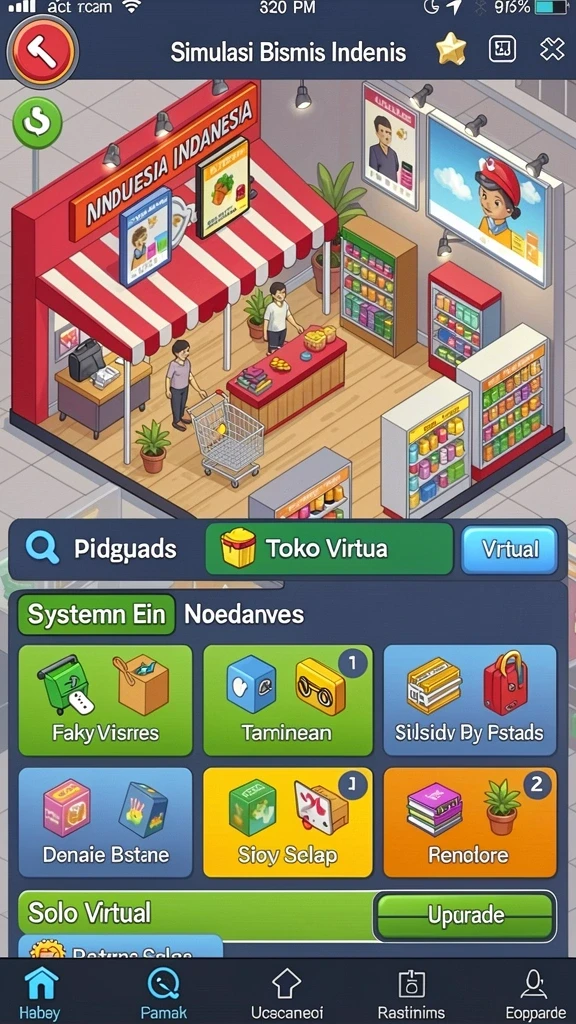Select the Toko Virtua button
Screen dimensions: 576x1024
click(329, 549)
